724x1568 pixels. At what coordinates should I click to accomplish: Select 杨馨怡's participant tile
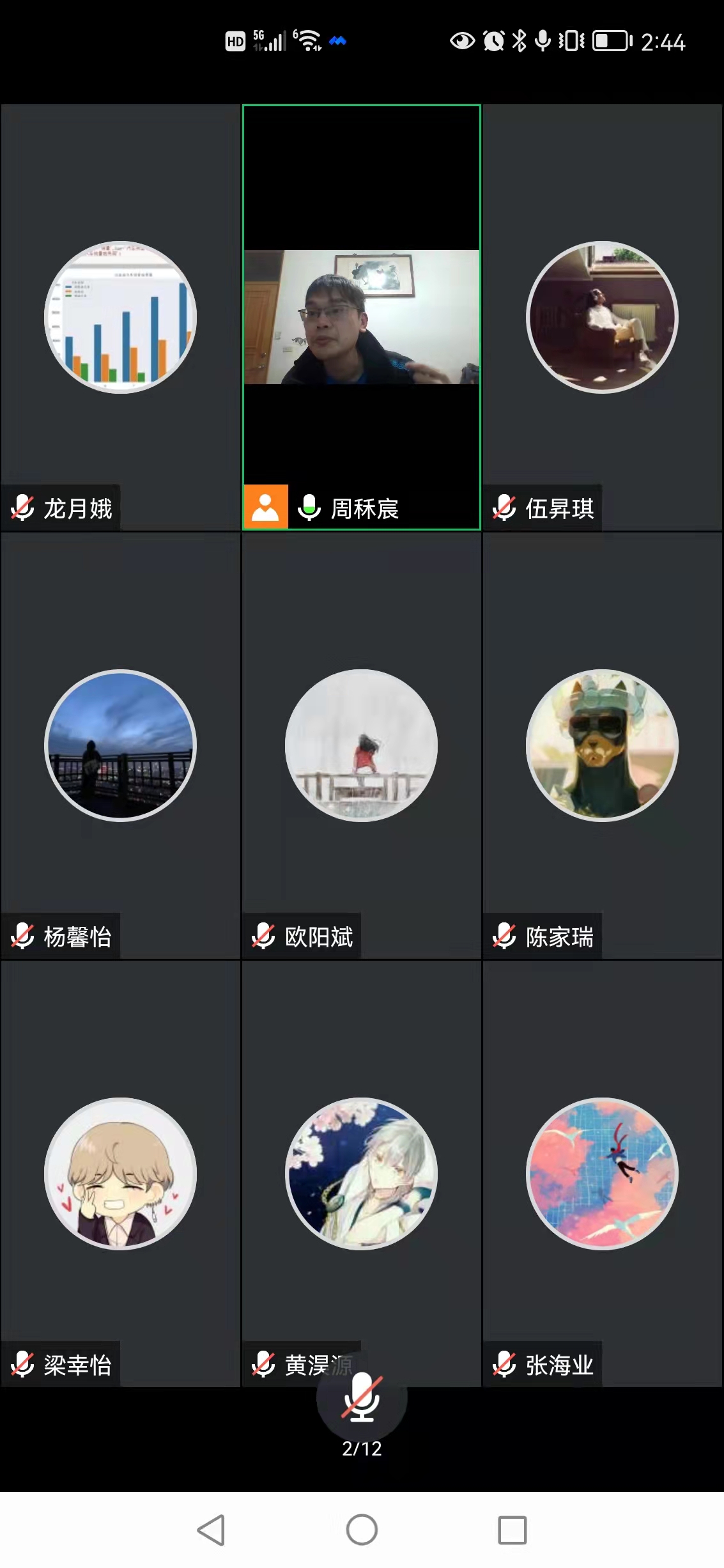(120, 745)
